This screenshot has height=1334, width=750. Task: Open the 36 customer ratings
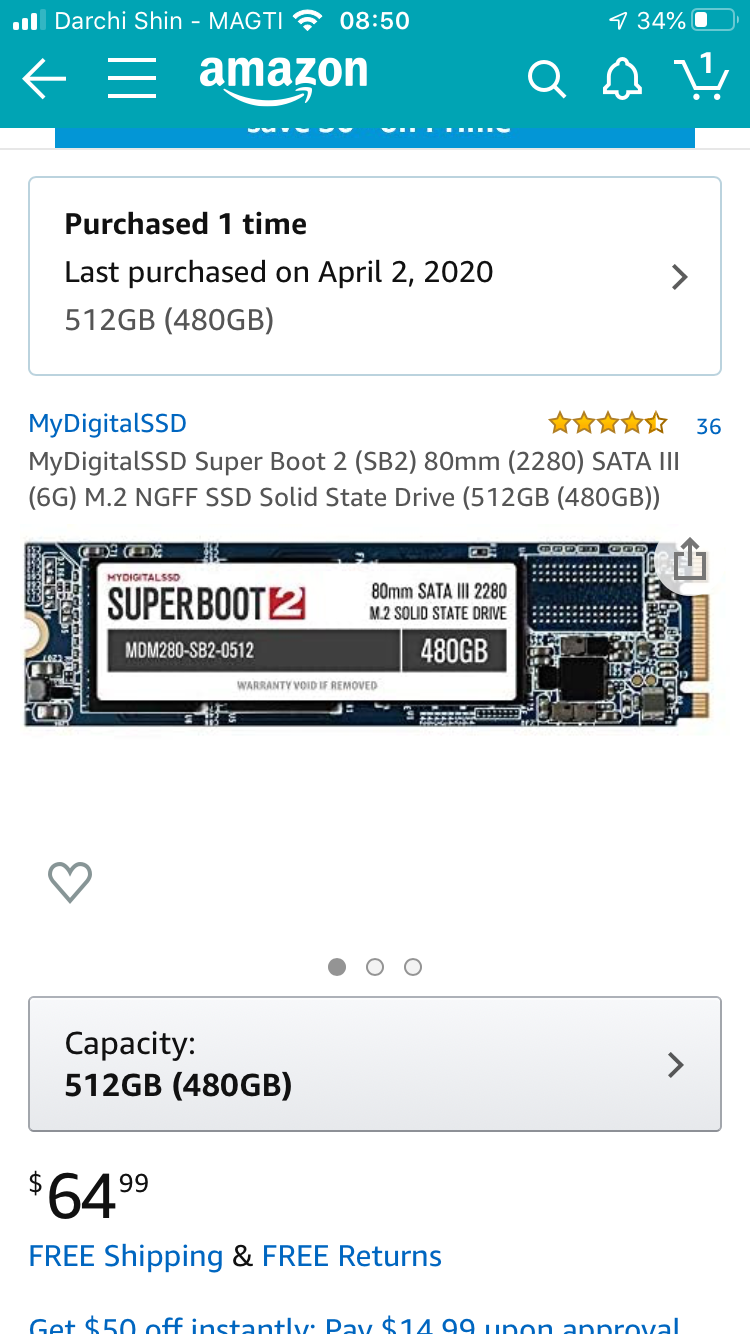click(708, 427)
